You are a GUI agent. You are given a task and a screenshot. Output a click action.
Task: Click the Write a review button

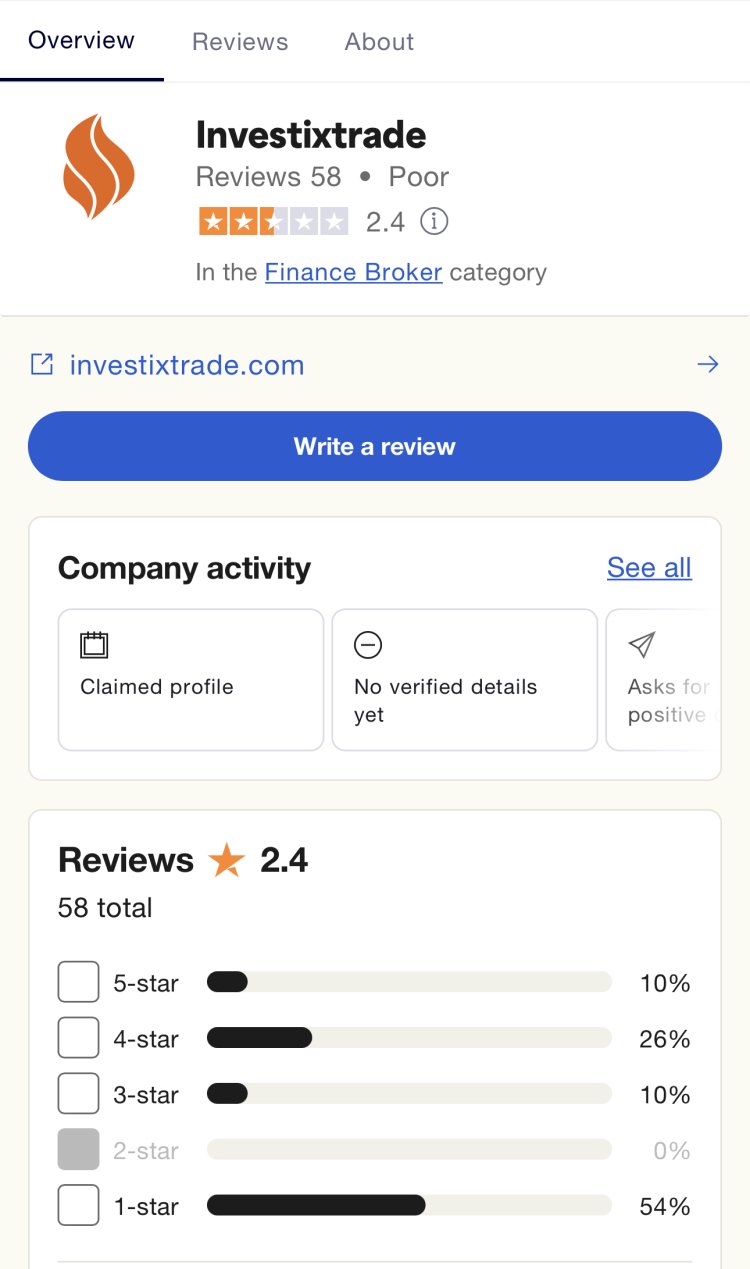click(375, 446)
